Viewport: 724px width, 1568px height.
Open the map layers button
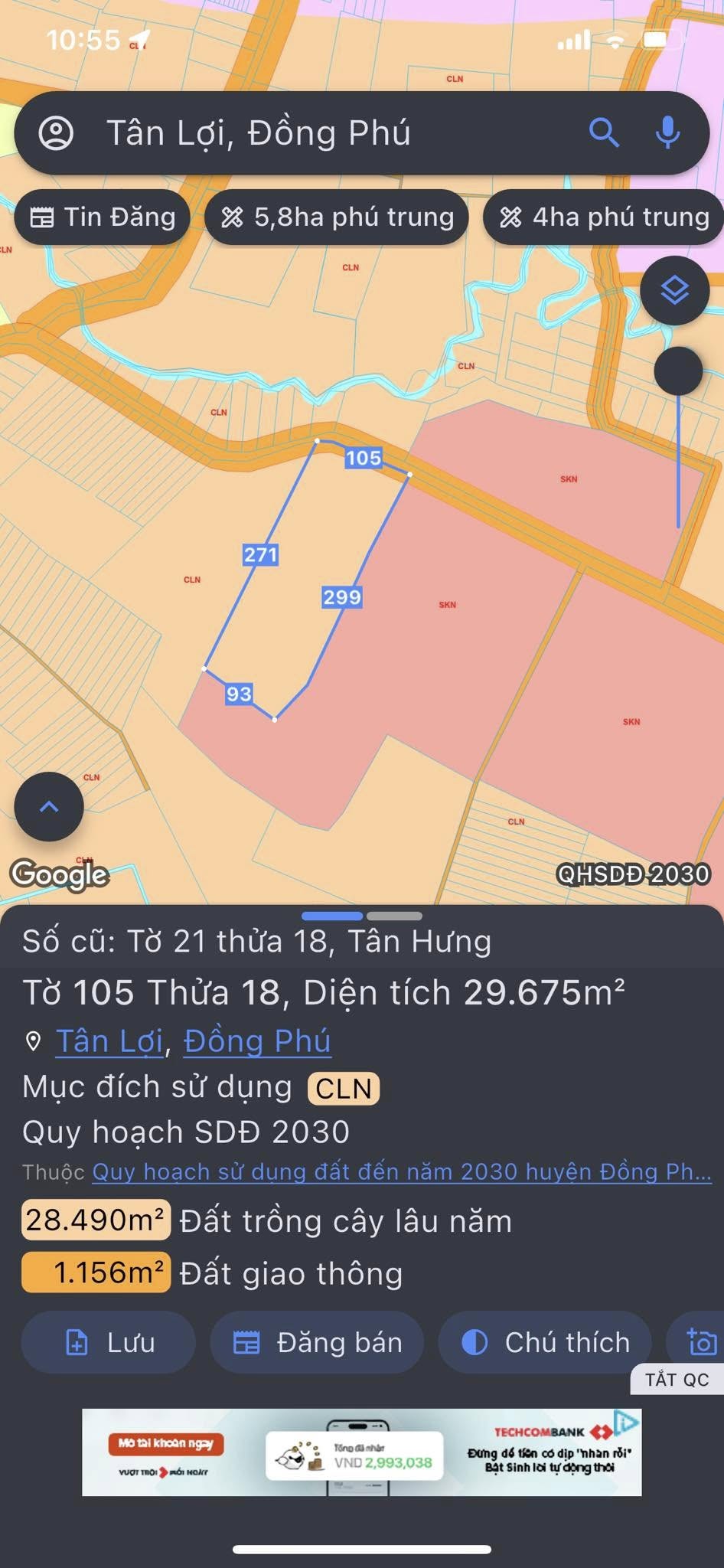pyautogui.click(x=674, y=291)
